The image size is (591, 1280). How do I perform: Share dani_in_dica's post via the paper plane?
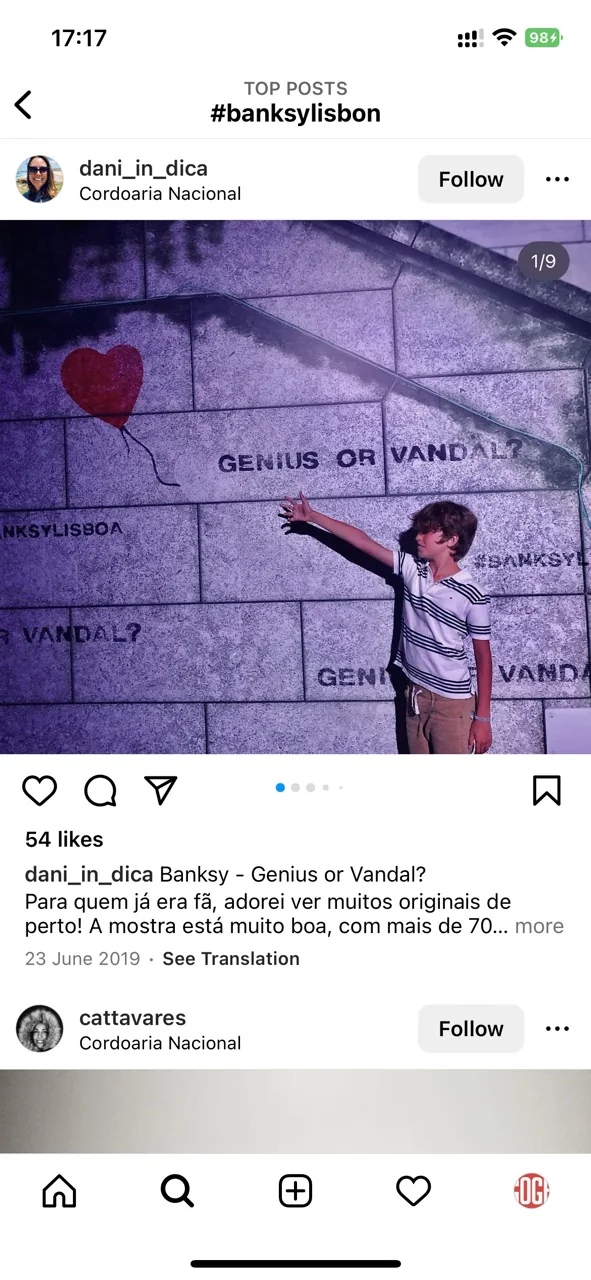160,790
